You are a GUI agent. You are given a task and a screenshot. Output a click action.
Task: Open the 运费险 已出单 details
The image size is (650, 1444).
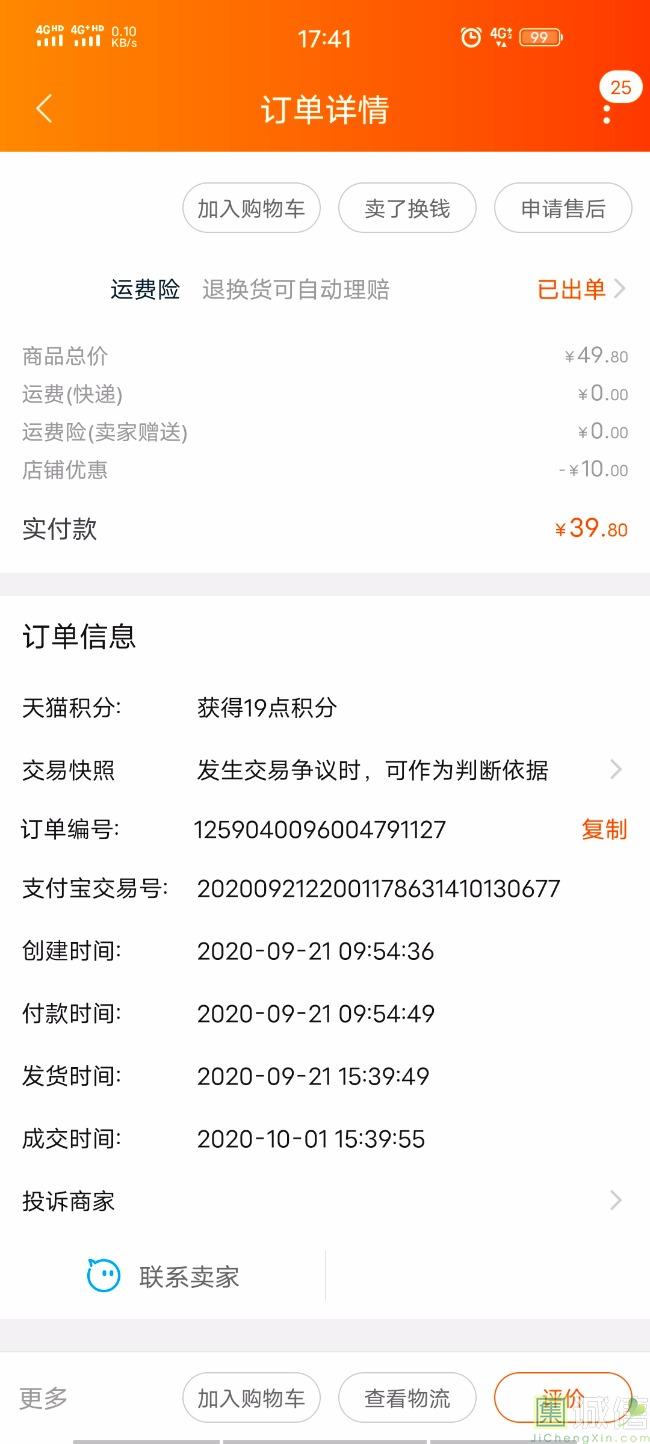pos(580,290)
